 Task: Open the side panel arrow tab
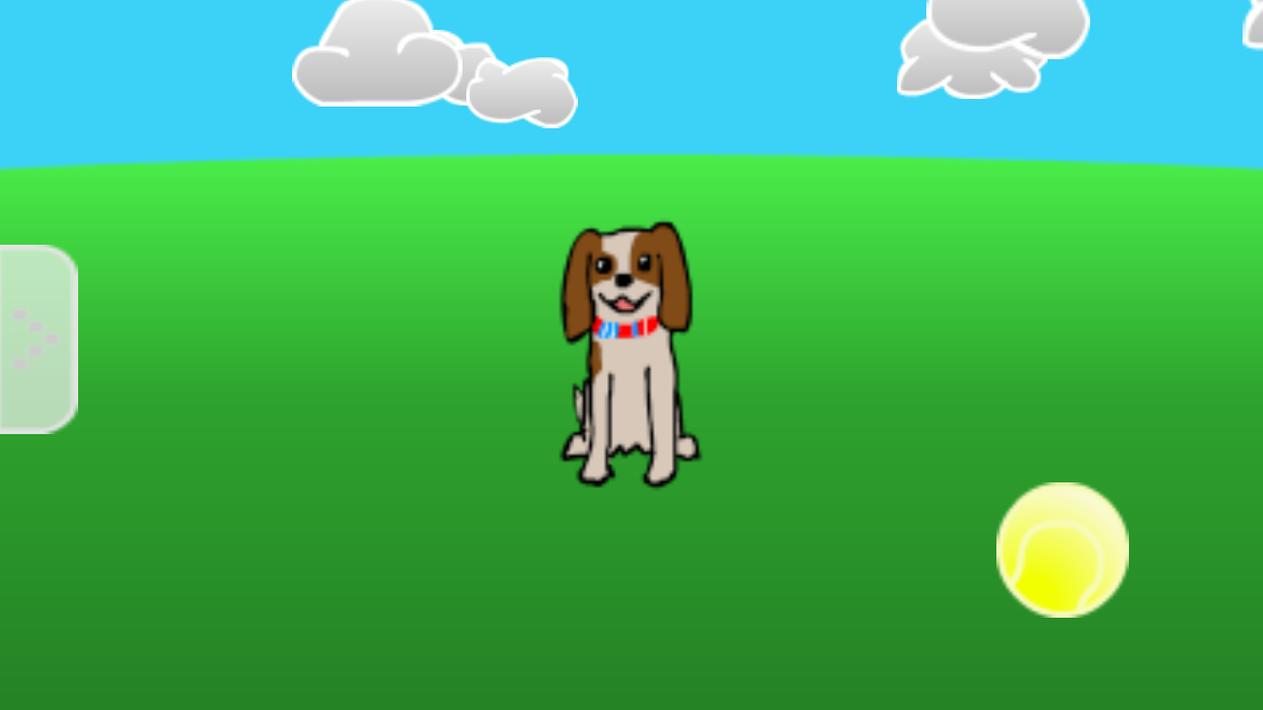coord(36,339)
